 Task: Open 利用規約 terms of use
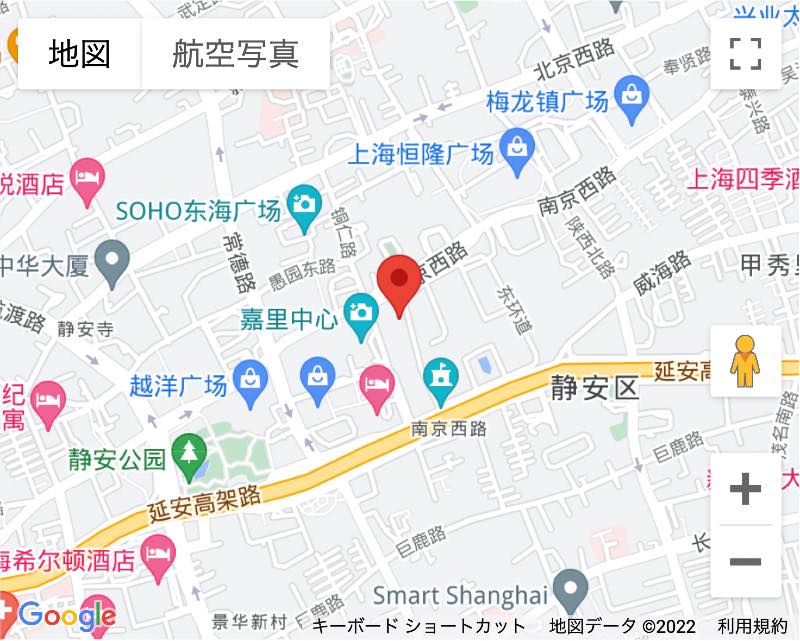752,627
